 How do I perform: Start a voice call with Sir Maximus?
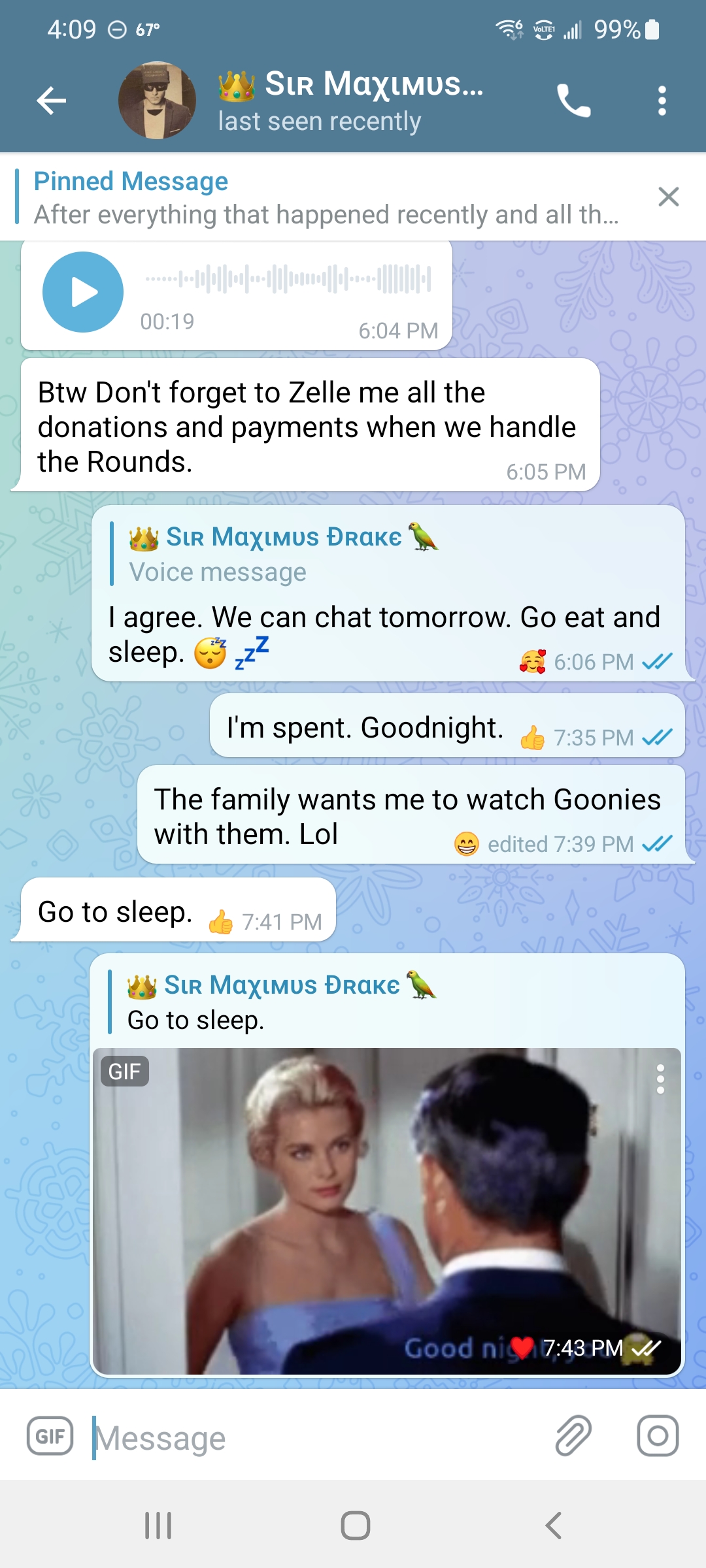point(573,101)
